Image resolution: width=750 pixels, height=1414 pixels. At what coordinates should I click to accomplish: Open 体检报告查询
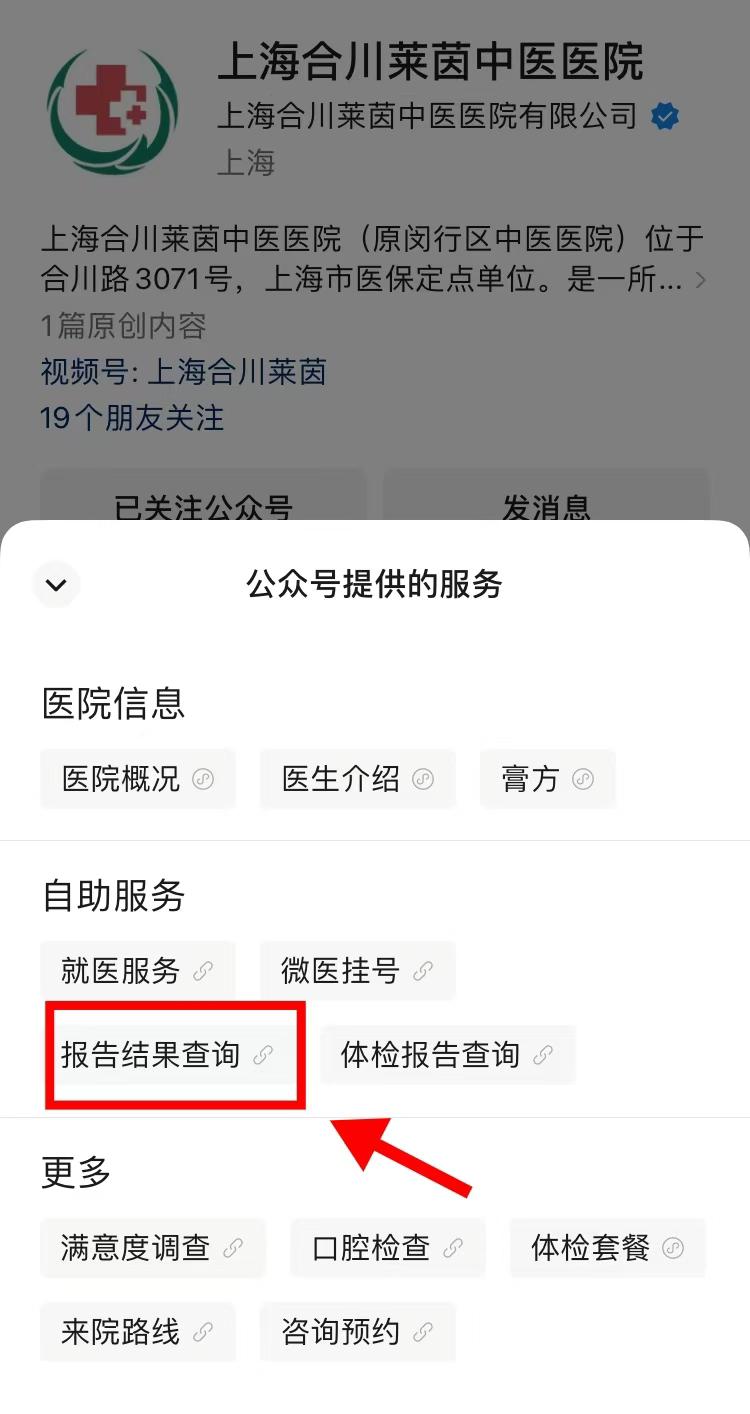(447, 1054)
